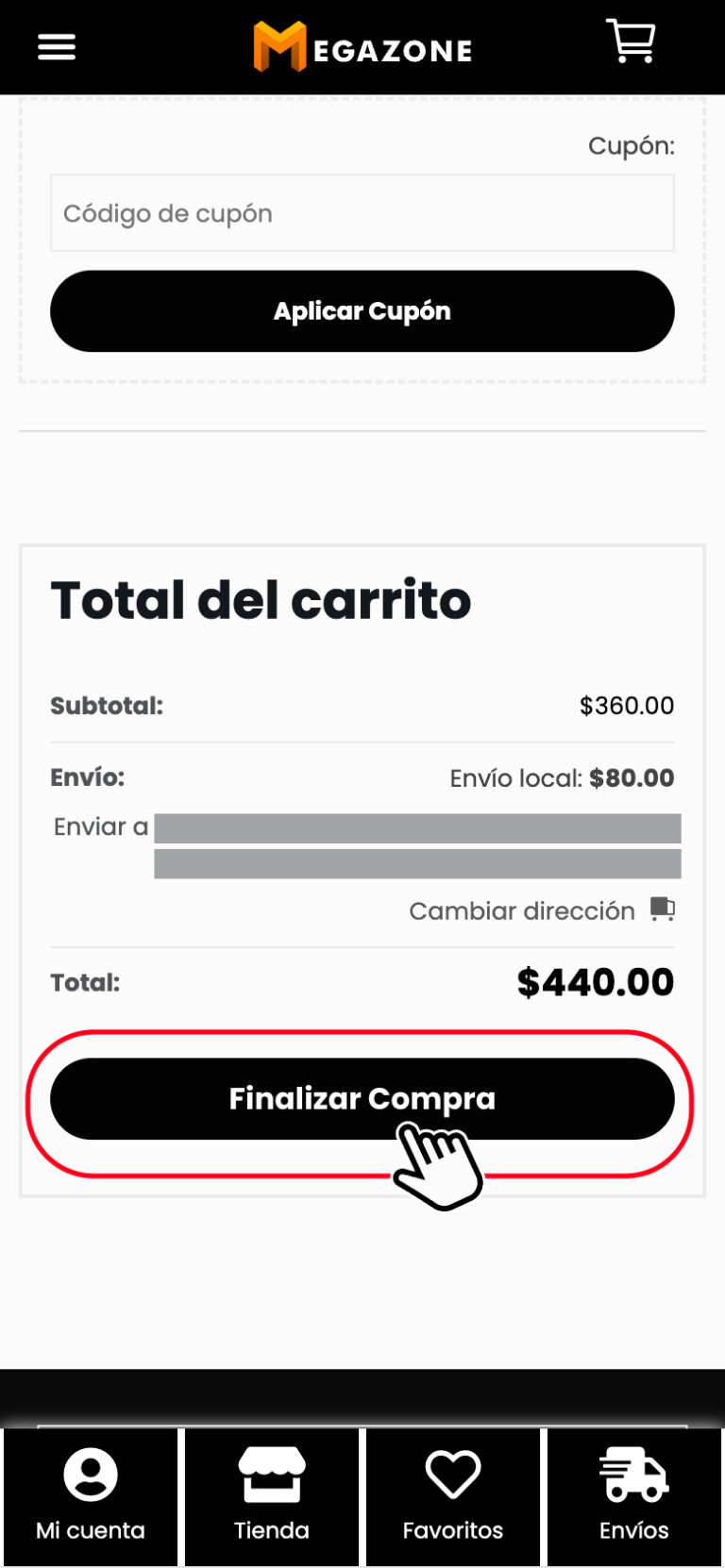The image size is (725, 1568).
Task: Open the hamburger menu
Action: pos(57,47)
